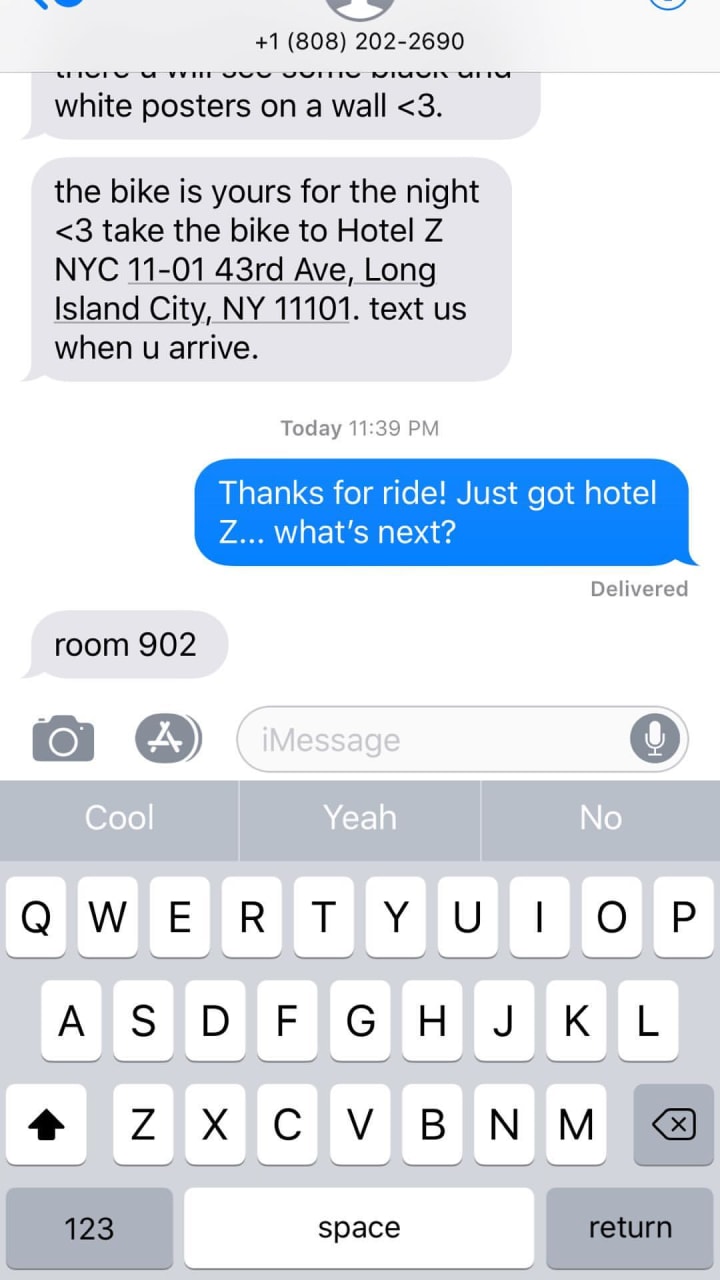This screenshot has width=720, height=1280.
Task: Open the camera to attach a photo
Action: [x=63, y=740]
